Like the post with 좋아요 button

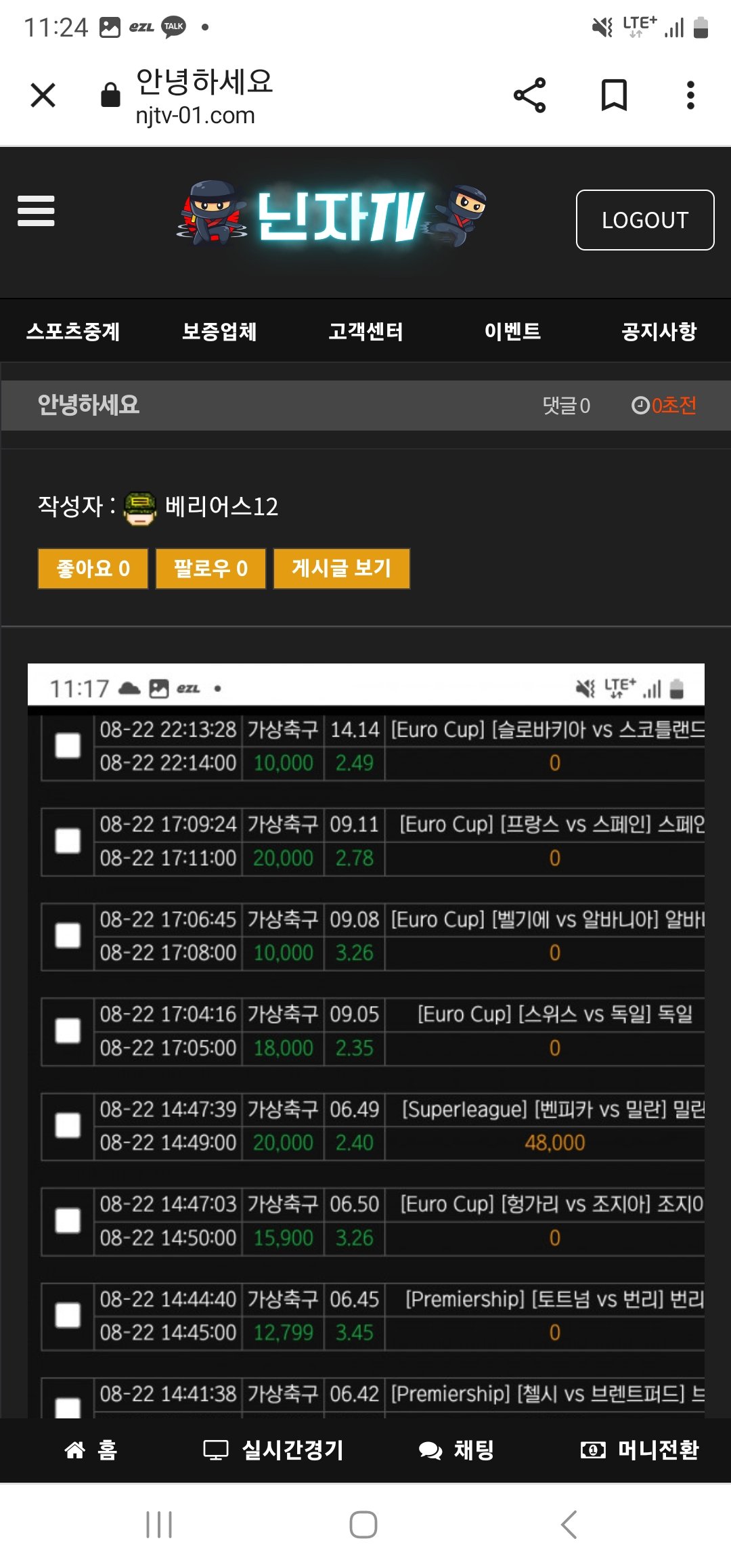tap(93, 568)
